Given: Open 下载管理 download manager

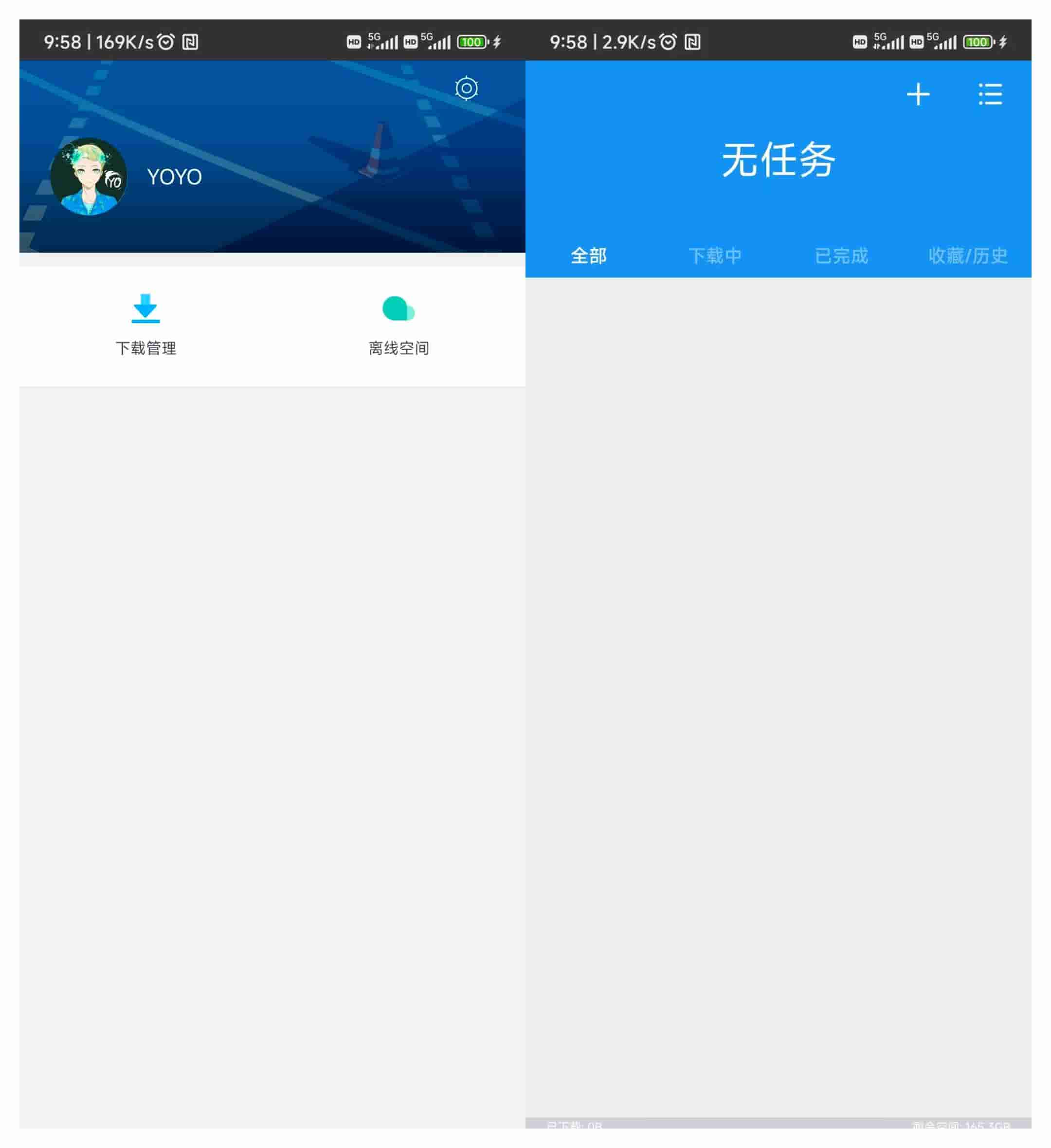Looking at the screenshot, I should tap(146, 324).
